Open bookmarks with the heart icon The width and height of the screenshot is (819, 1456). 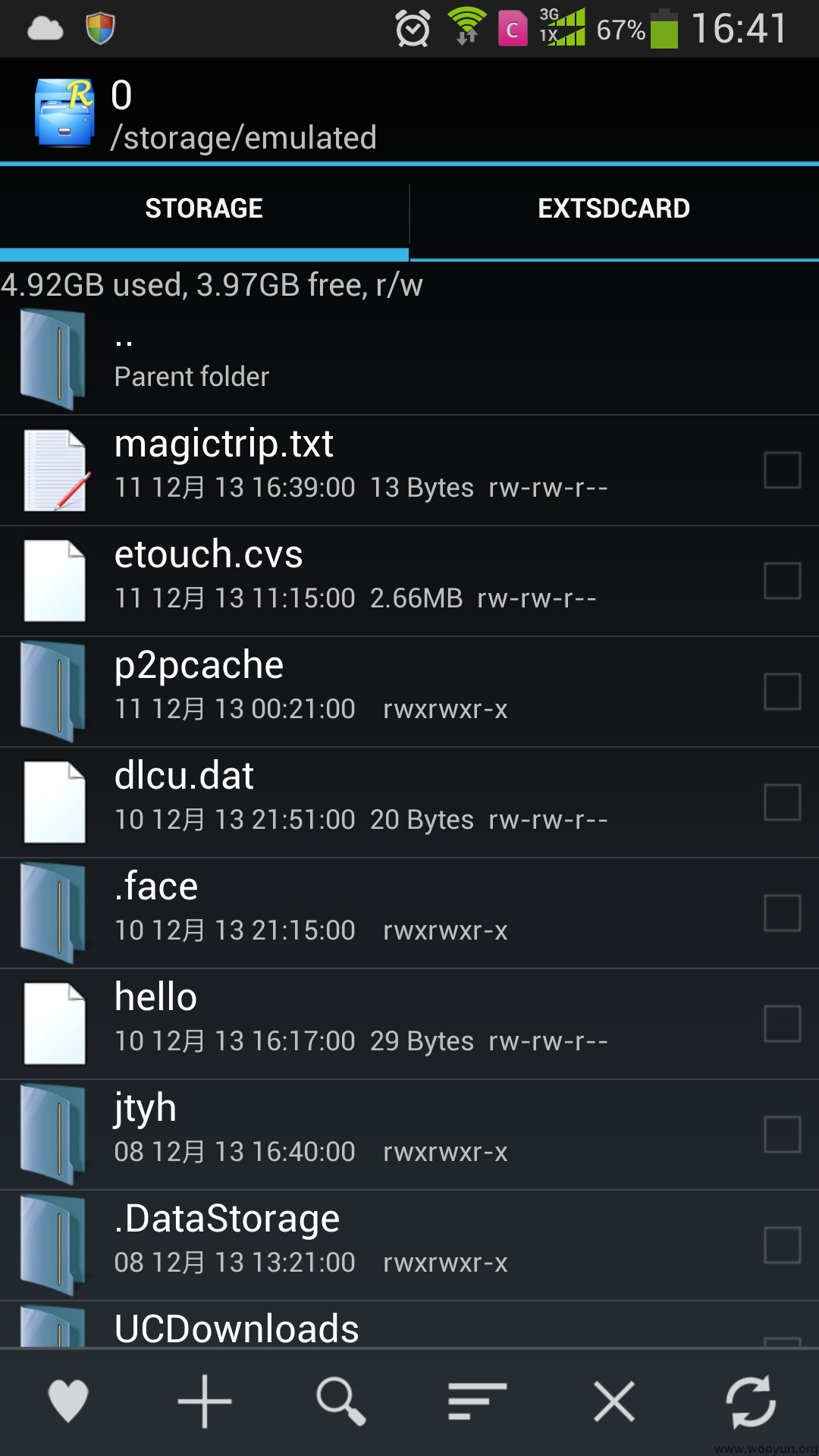point(68,1401)
